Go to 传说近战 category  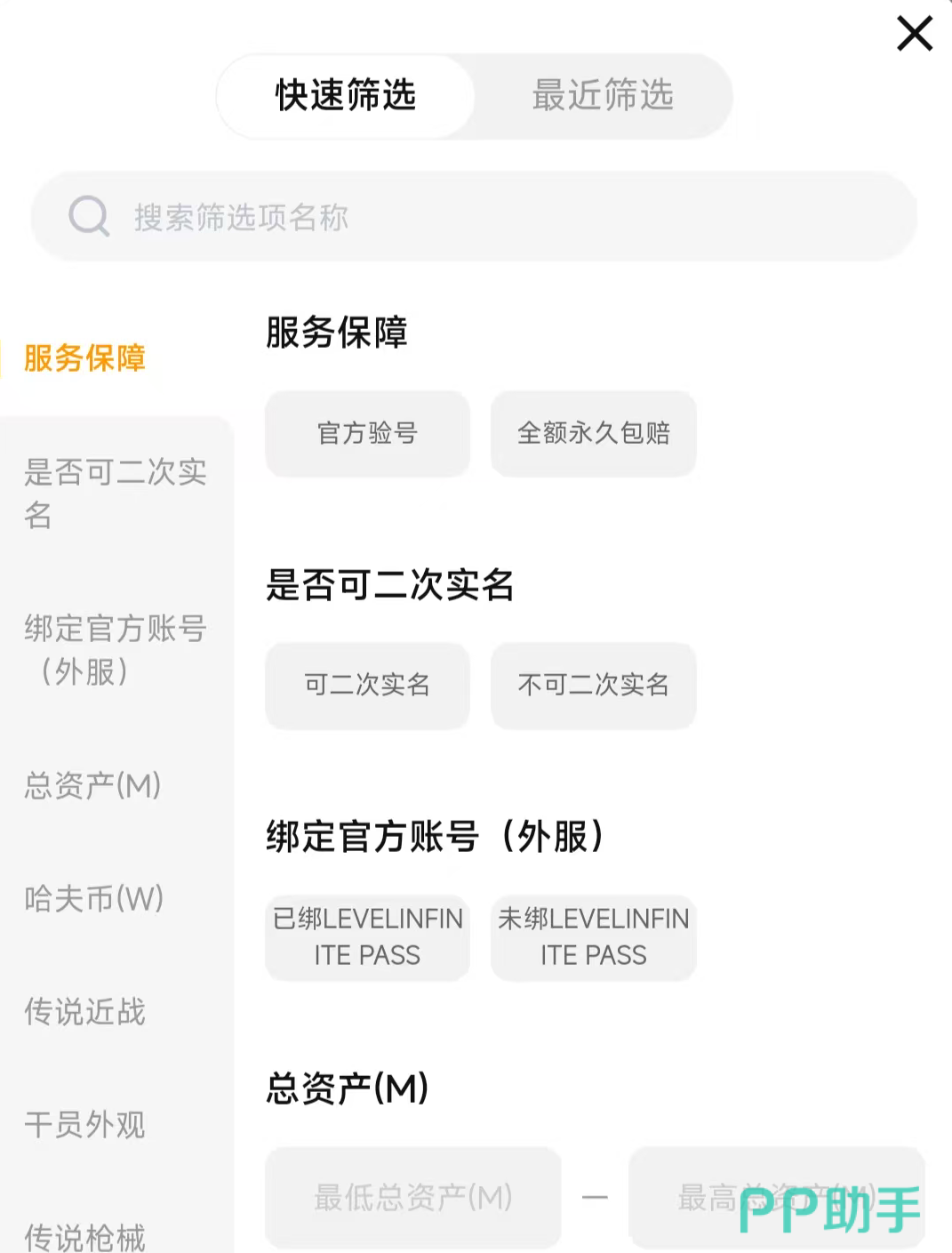pos(85,1011)
